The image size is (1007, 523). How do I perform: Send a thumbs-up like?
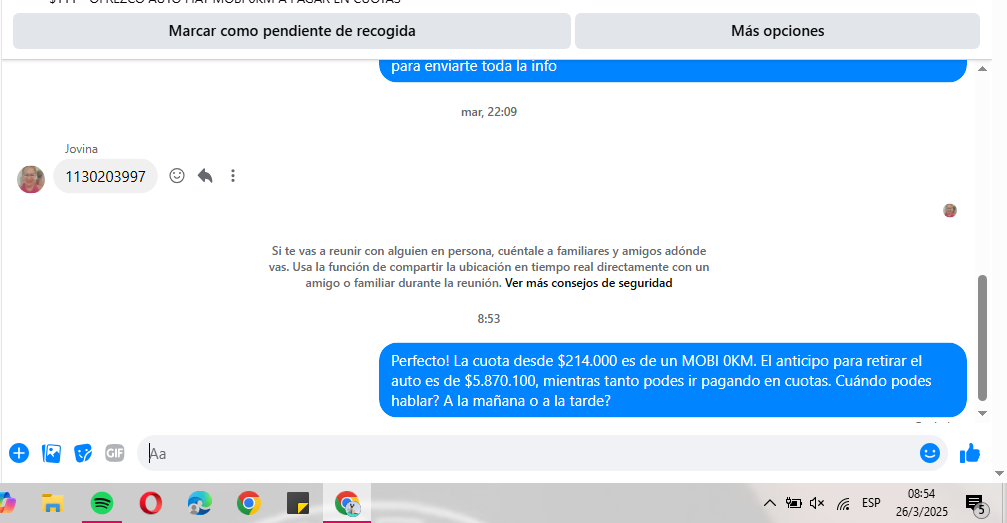pyautogui.click(x=970, y=453)
